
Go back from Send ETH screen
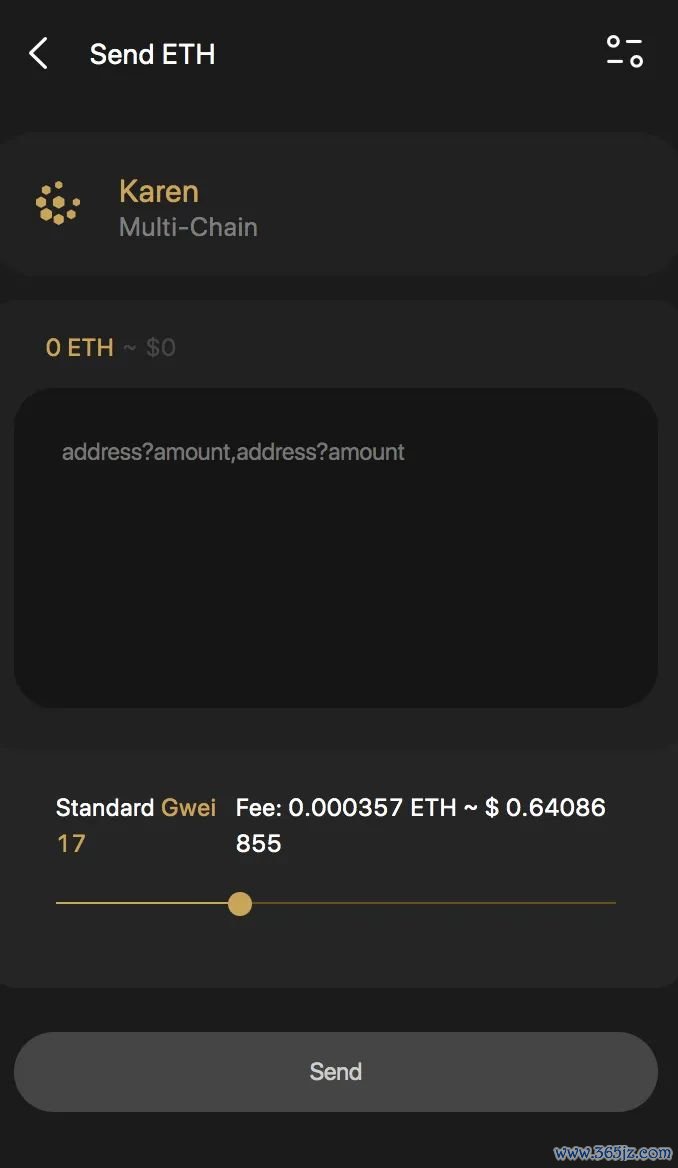coord(38,54)
